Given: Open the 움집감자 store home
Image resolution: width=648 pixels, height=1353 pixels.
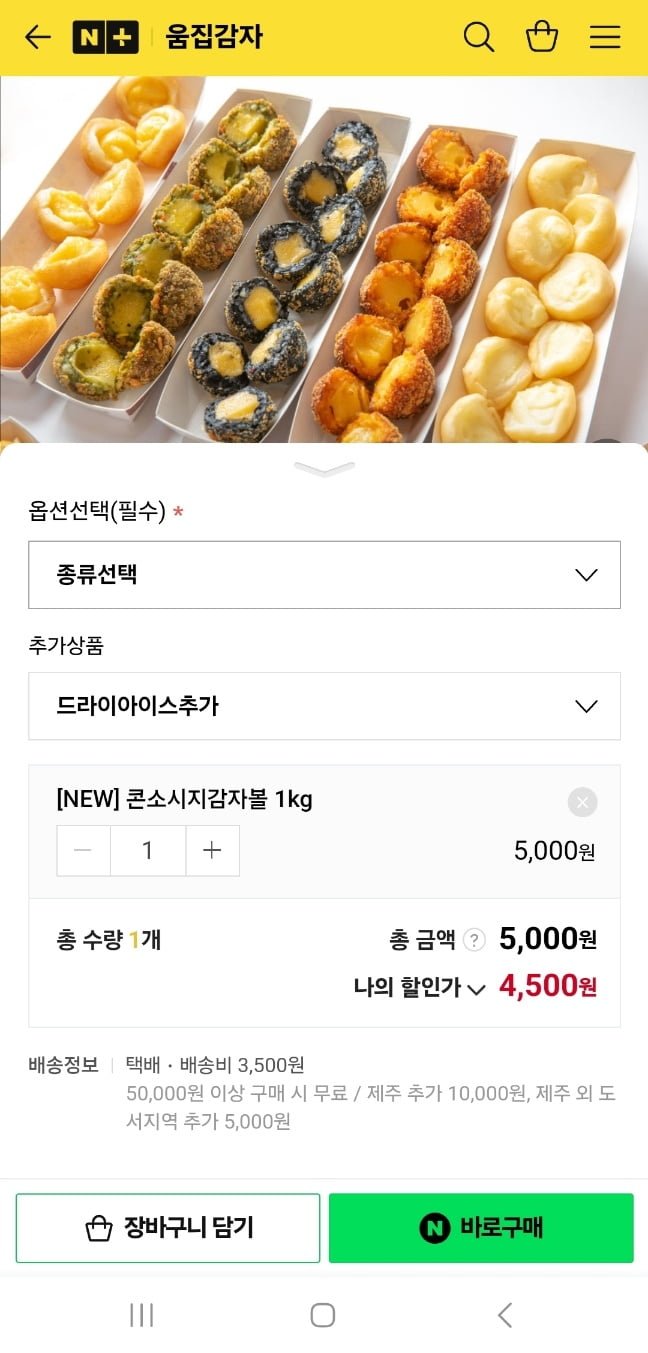Looking at the screenshot, I should tap(214, 38).
